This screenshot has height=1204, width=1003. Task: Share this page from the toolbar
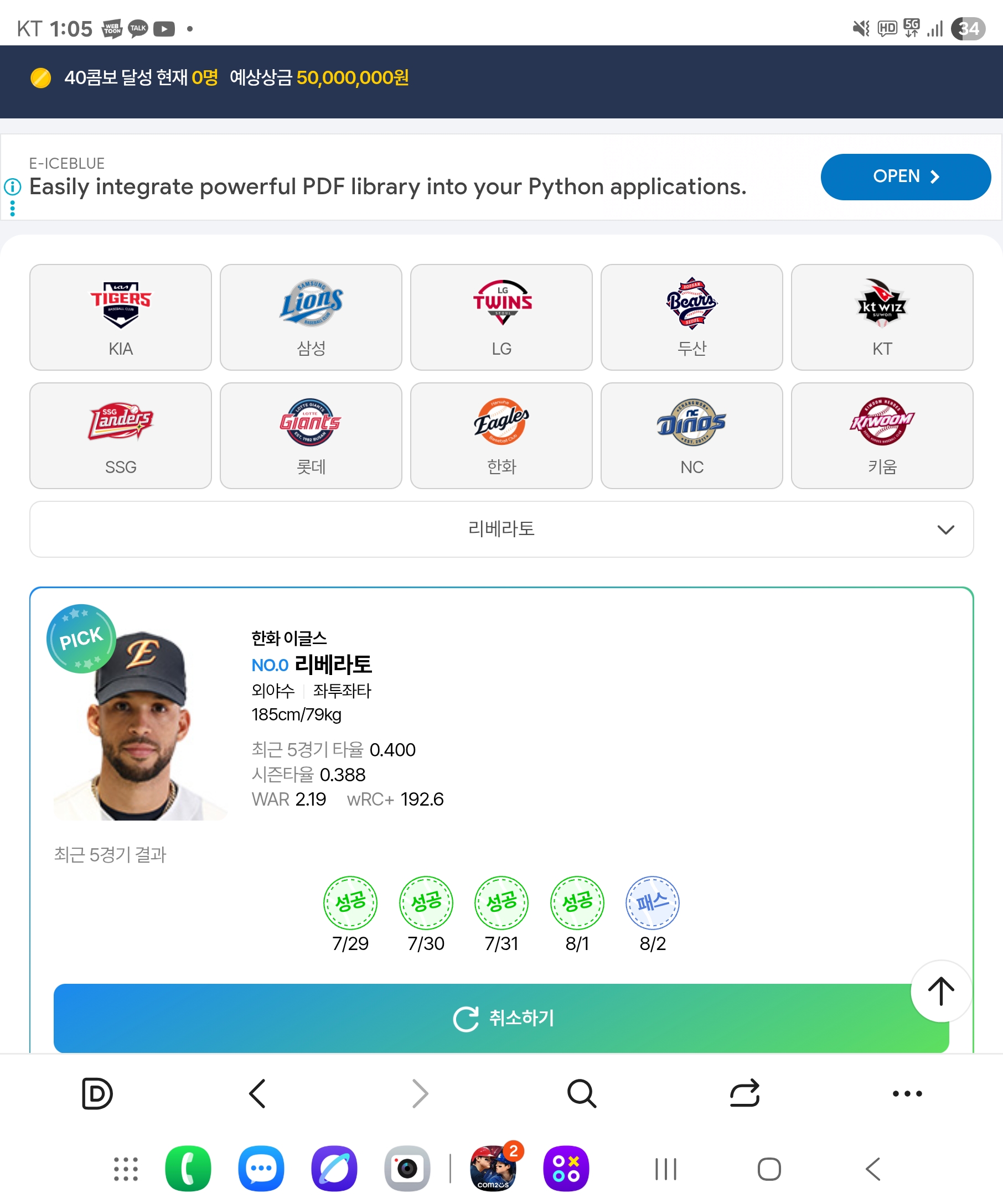[745, 1093]
